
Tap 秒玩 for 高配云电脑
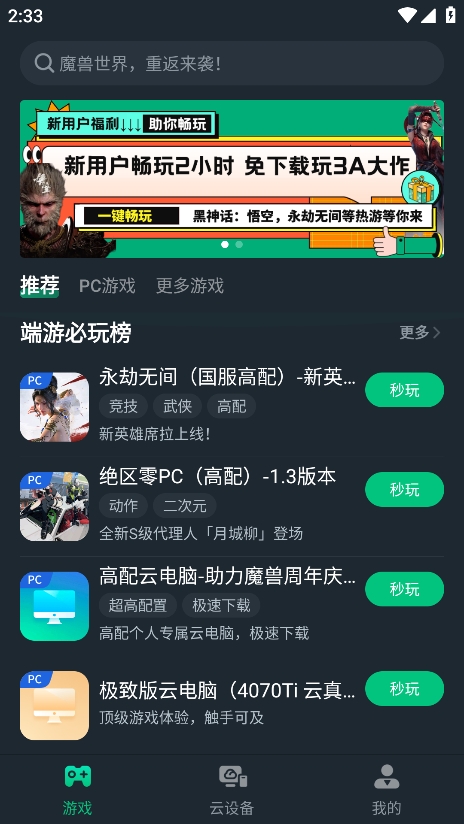[404, 589]
